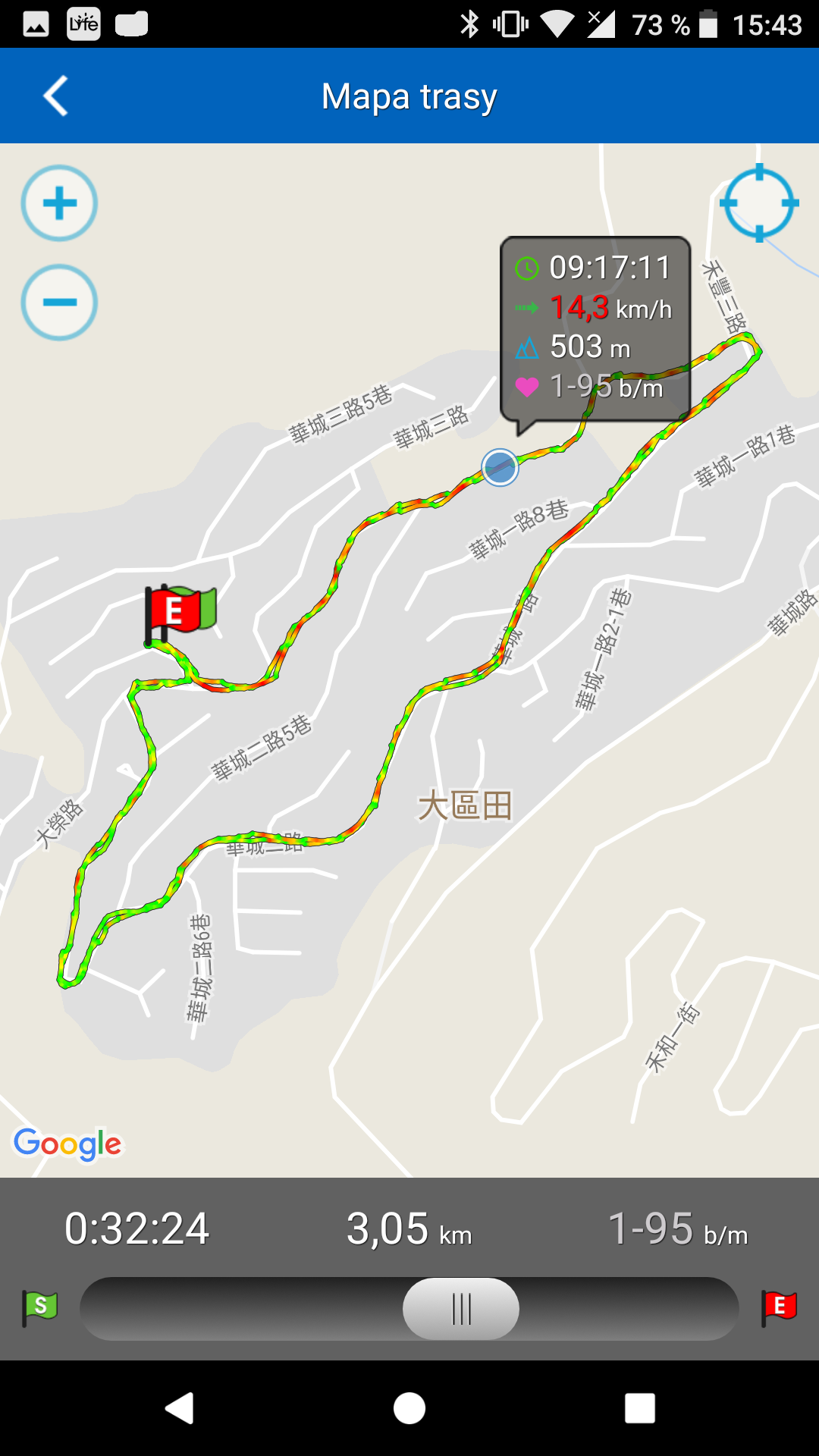Zoom out of the route map
Image resolution: width=819 pixels, height=1456 pixels.
click(59, 303)
